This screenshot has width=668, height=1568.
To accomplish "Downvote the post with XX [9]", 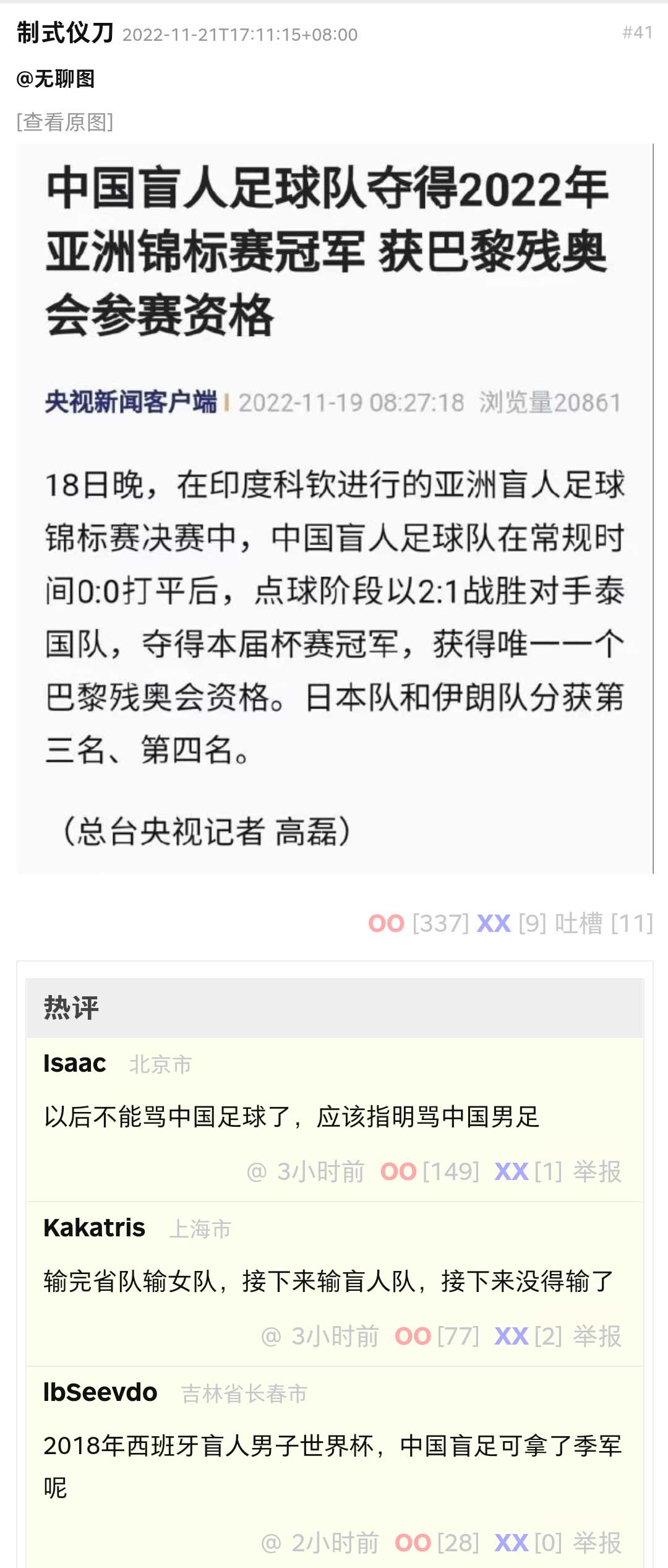I will click(x=494, y=923).
